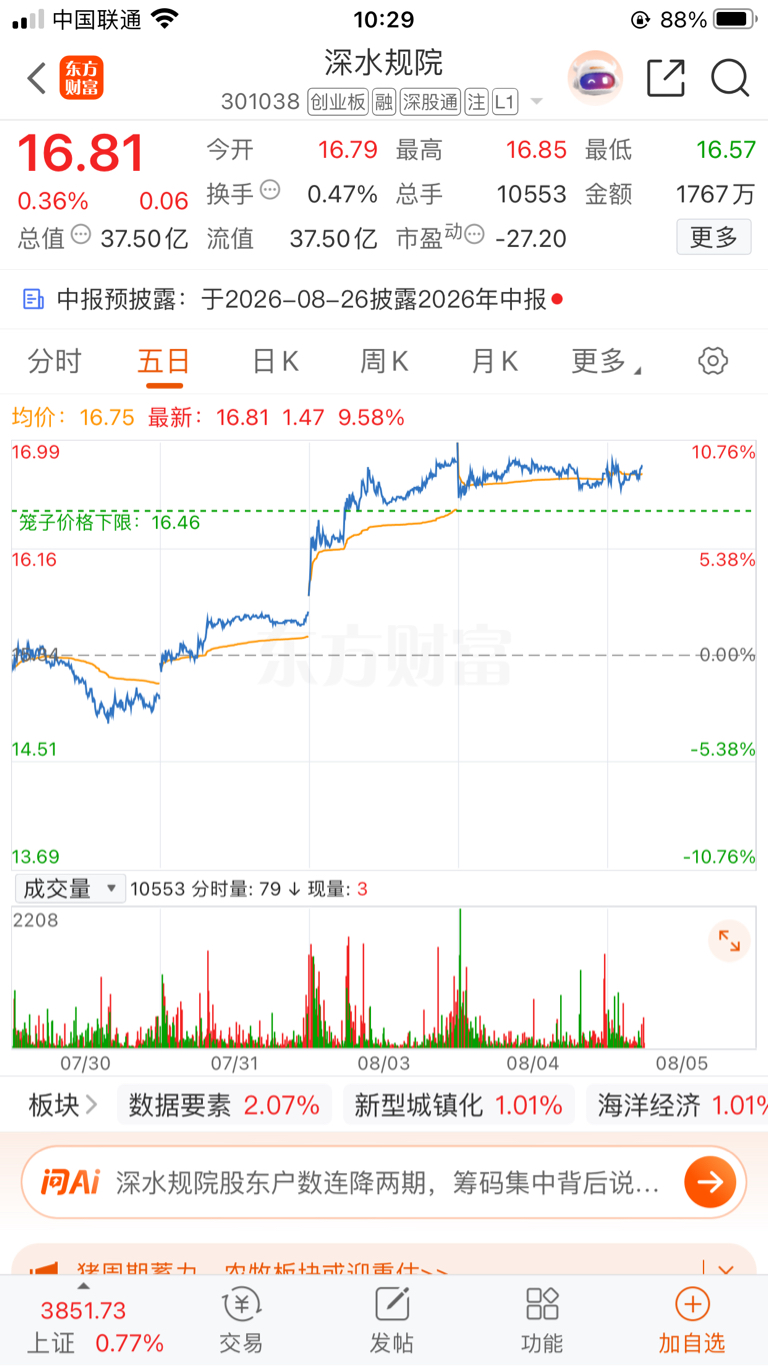Open the 交易 tab

(x=241, y=1320)
